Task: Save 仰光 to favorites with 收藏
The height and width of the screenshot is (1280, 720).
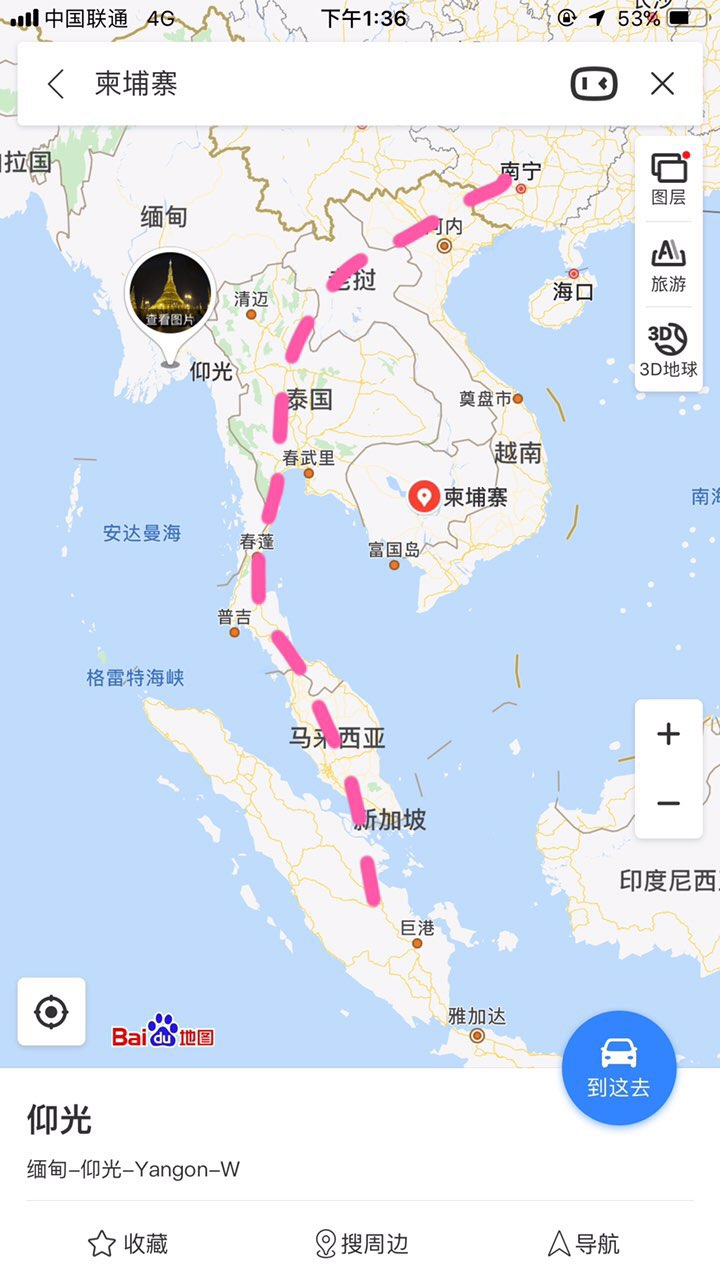Action: [x=128, y=1243]
